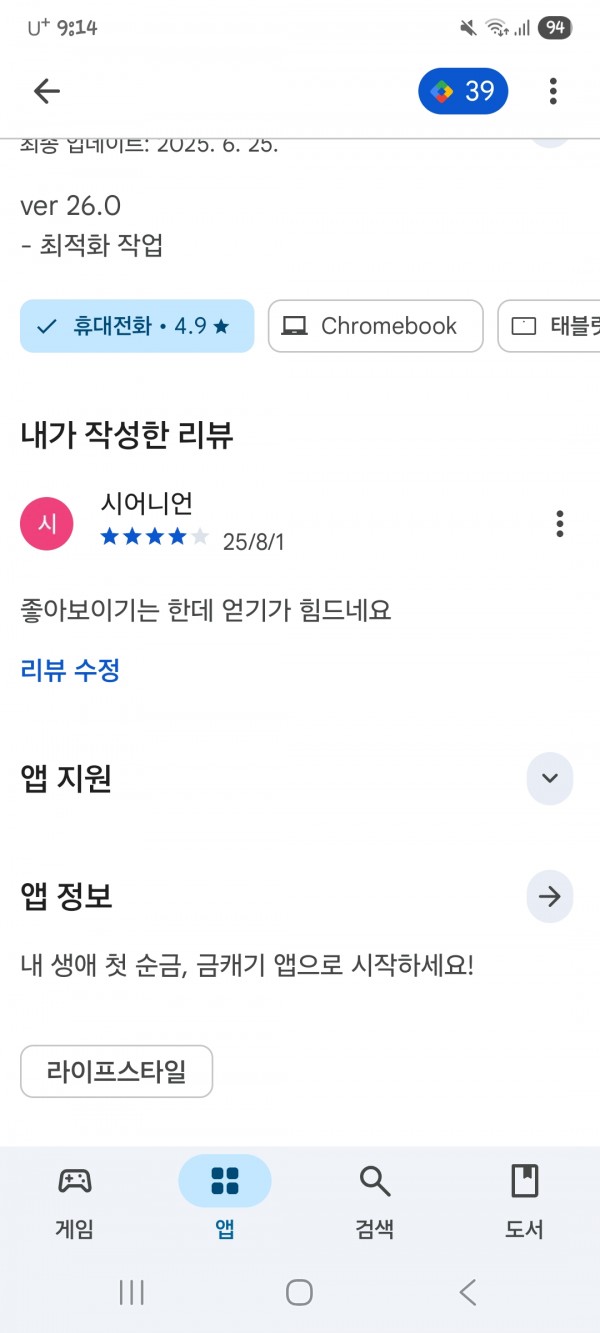Switch to the 검색 tab
The width and height of the screenshot is (600, 1333).
(375, 1200)
